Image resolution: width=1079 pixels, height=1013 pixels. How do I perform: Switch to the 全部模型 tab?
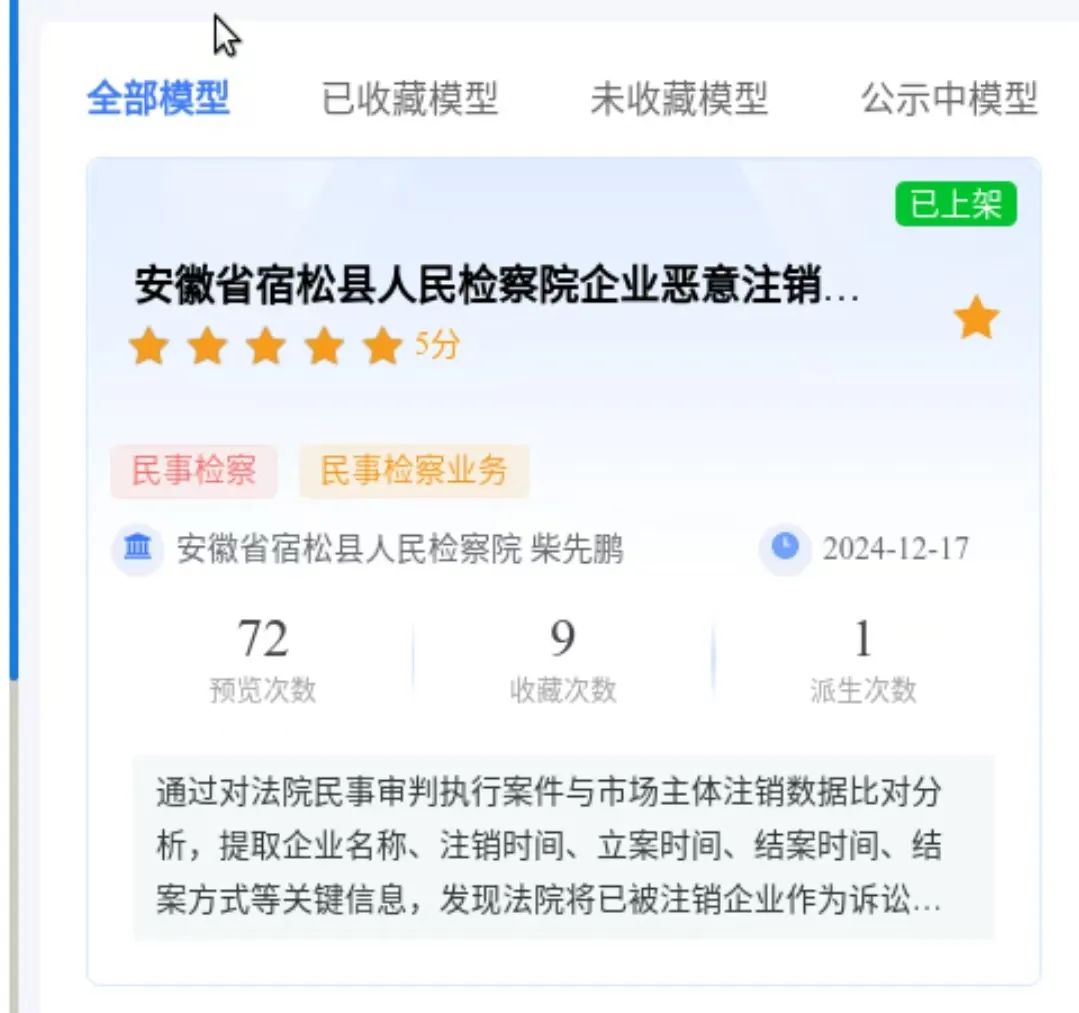pyautogui.click(x=158, y=99)
